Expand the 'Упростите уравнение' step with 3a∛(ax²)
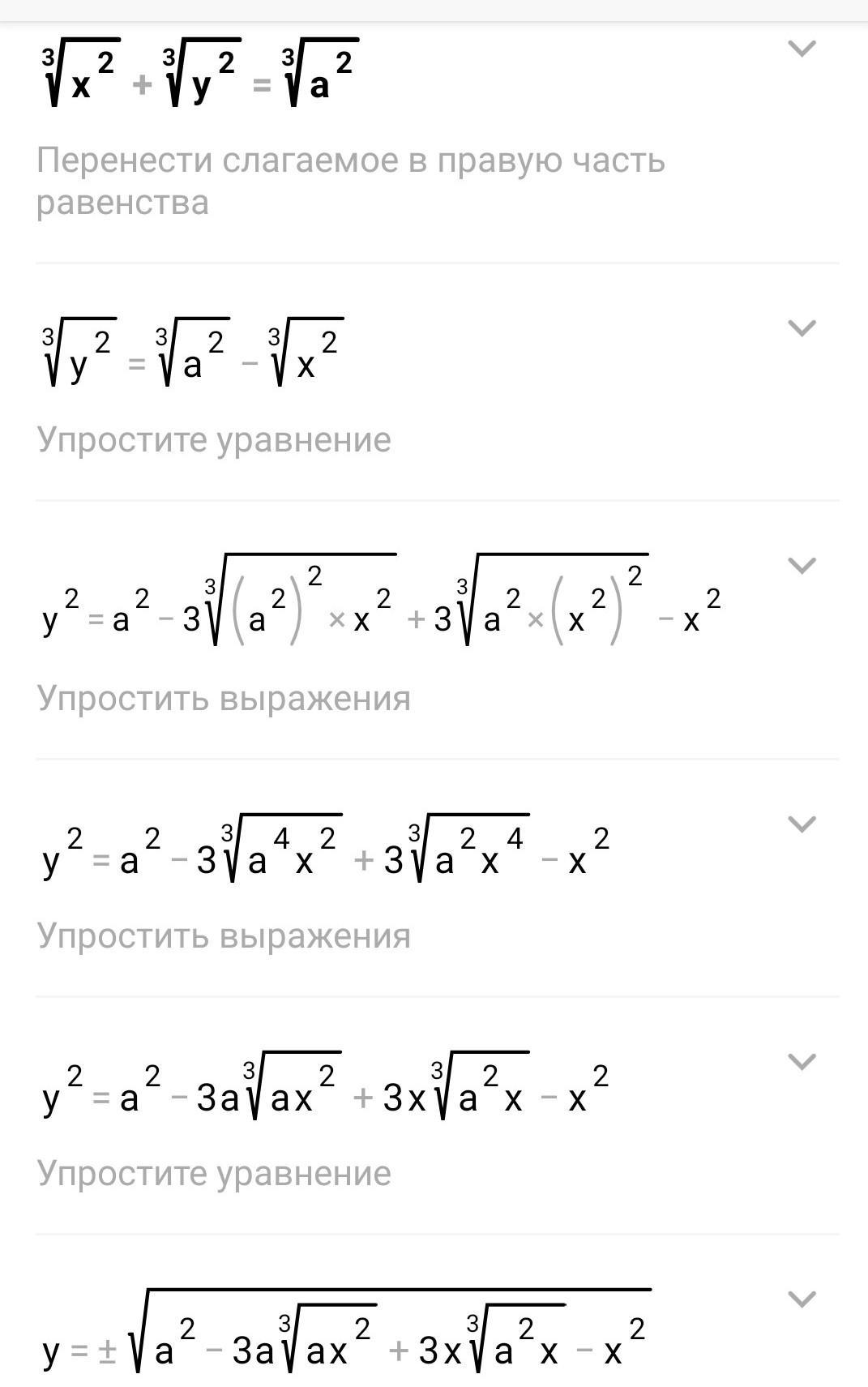868x1387 pixels. 802,1062
